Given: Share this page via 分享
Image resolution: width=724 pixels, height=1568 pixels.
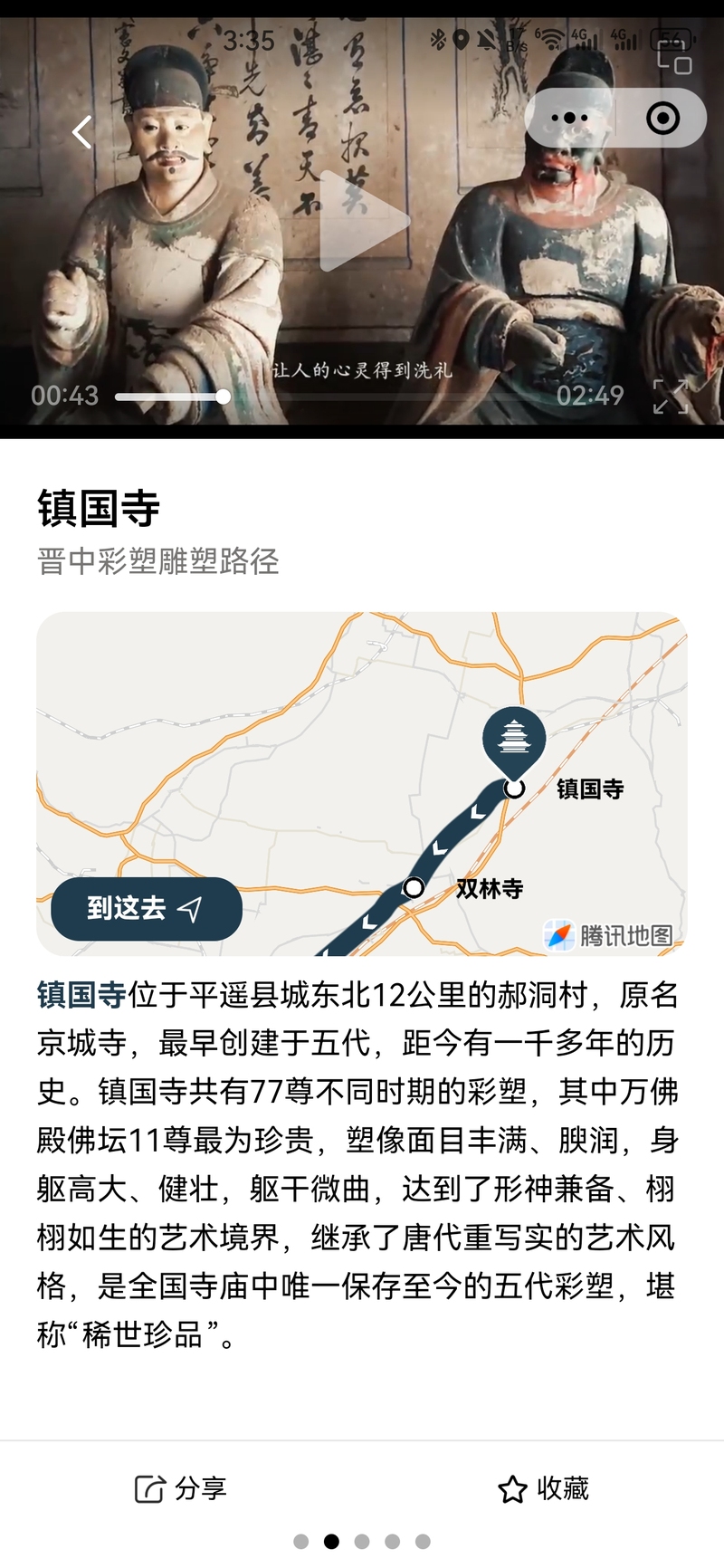Looking at the screenshot, I should tap(181, 1488).
